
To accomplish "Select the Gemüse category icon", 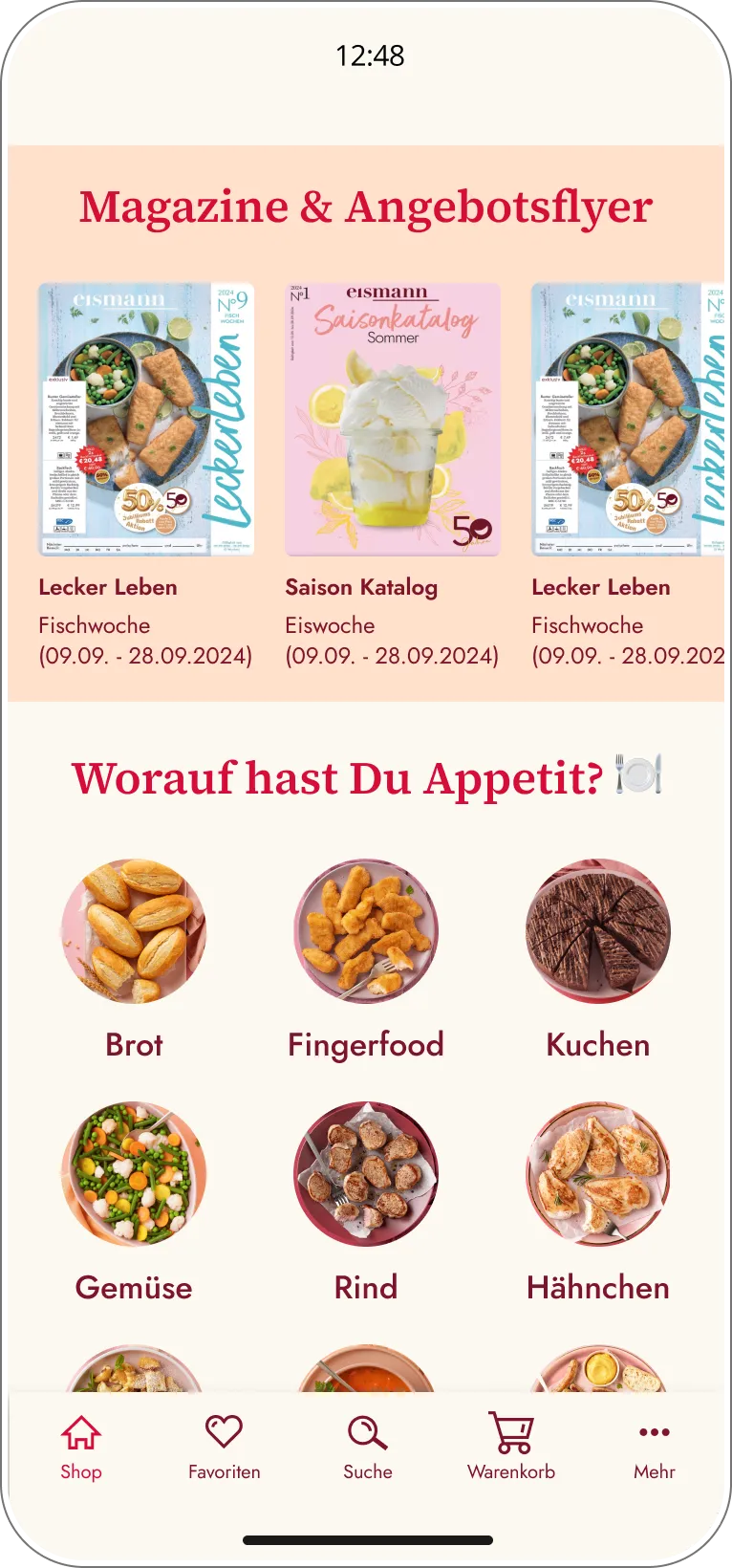I will 134,1176.
